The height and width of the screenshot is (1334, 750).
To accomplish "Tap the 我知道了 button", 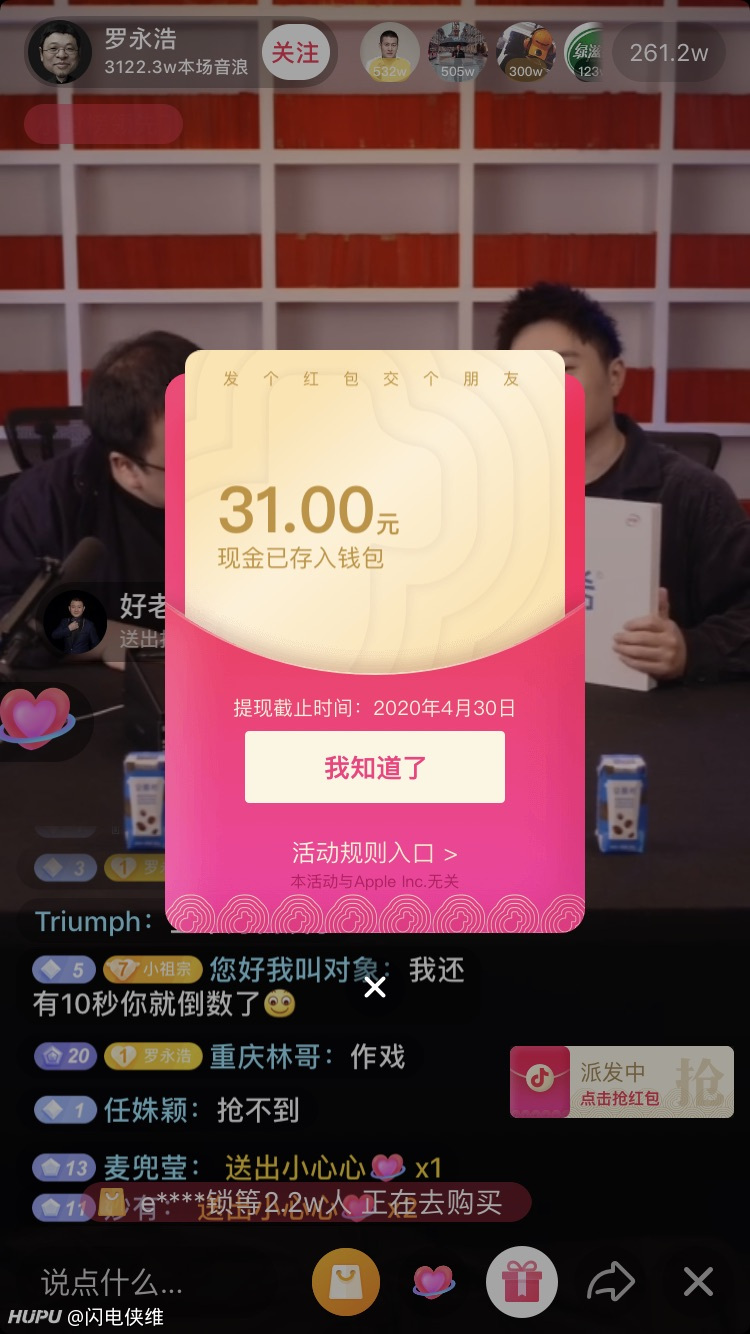I will click(x=375, y=767).
